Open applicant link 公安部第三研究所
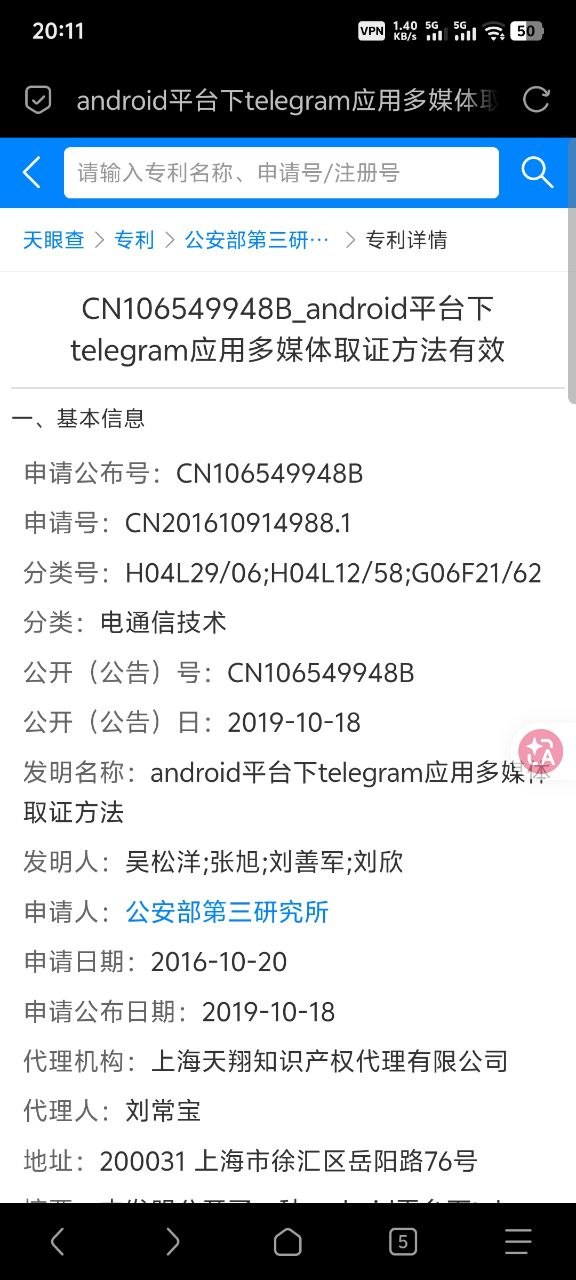This screenshot has height=1280, width=576. [x=227, y=912]
